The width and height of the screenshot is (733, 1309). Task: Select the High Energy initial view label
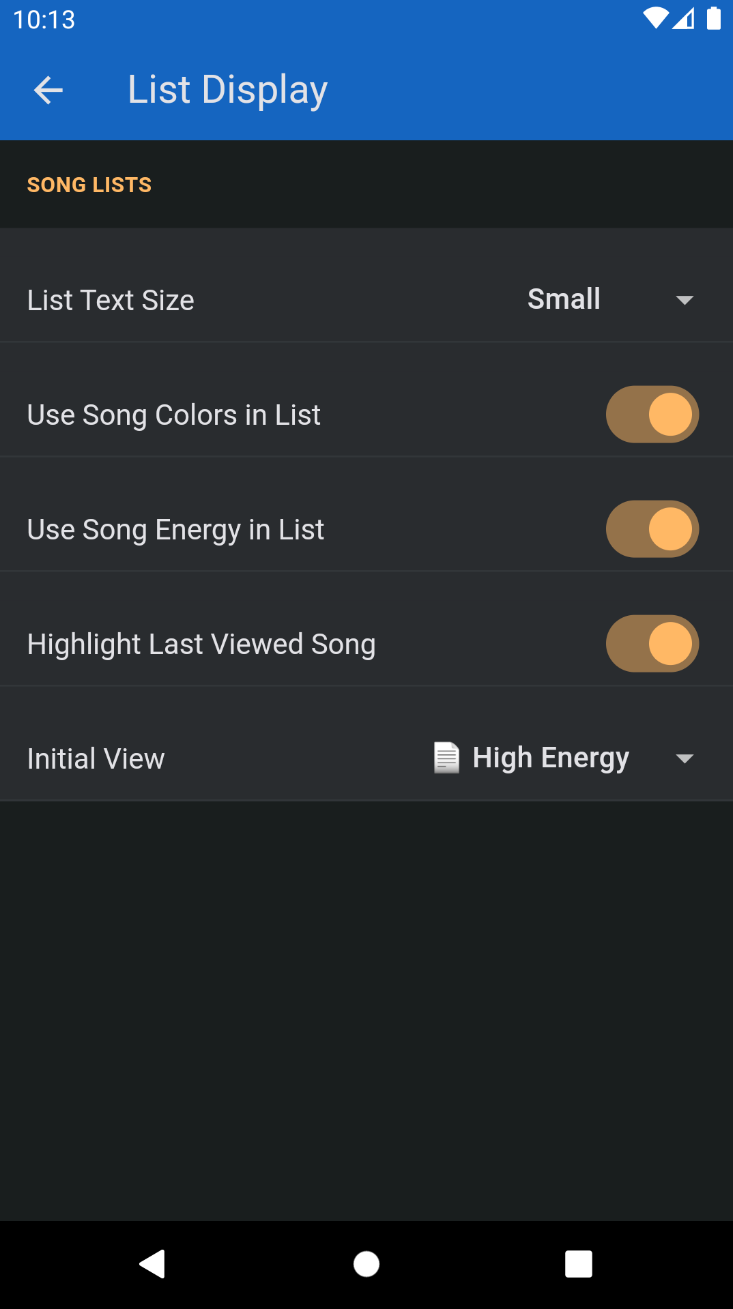pos(551,757)
